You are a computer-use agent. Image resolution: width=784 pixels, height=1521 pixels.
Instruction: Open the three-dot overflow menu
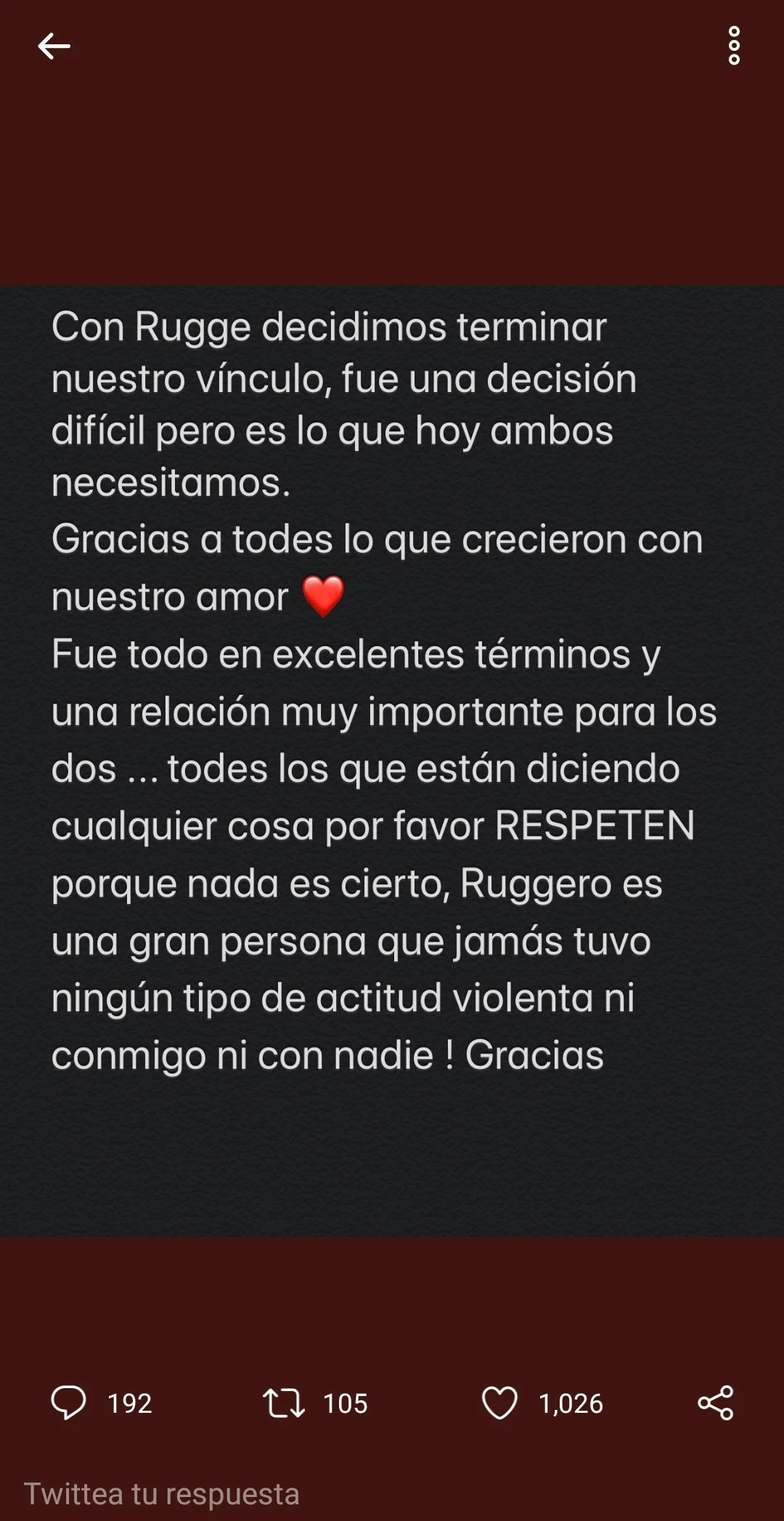click(x=734, y=46)
